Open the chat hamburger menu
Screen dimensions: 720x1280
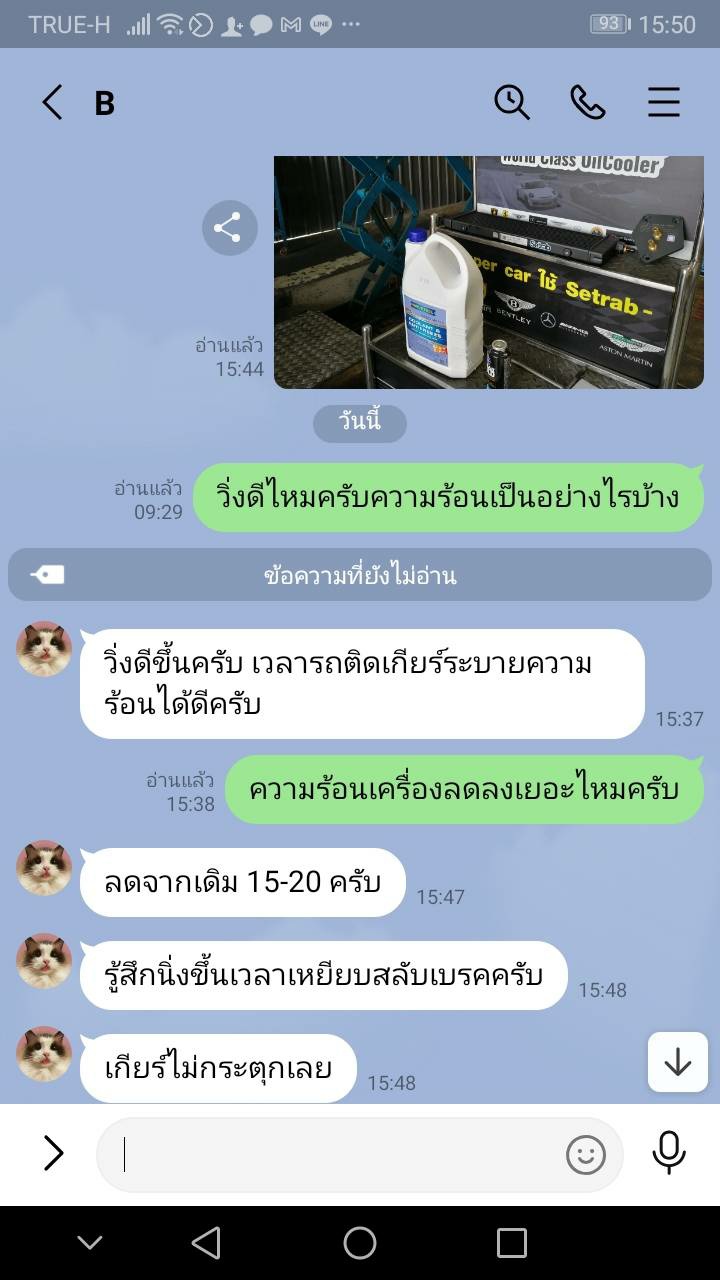pos(664,102)
